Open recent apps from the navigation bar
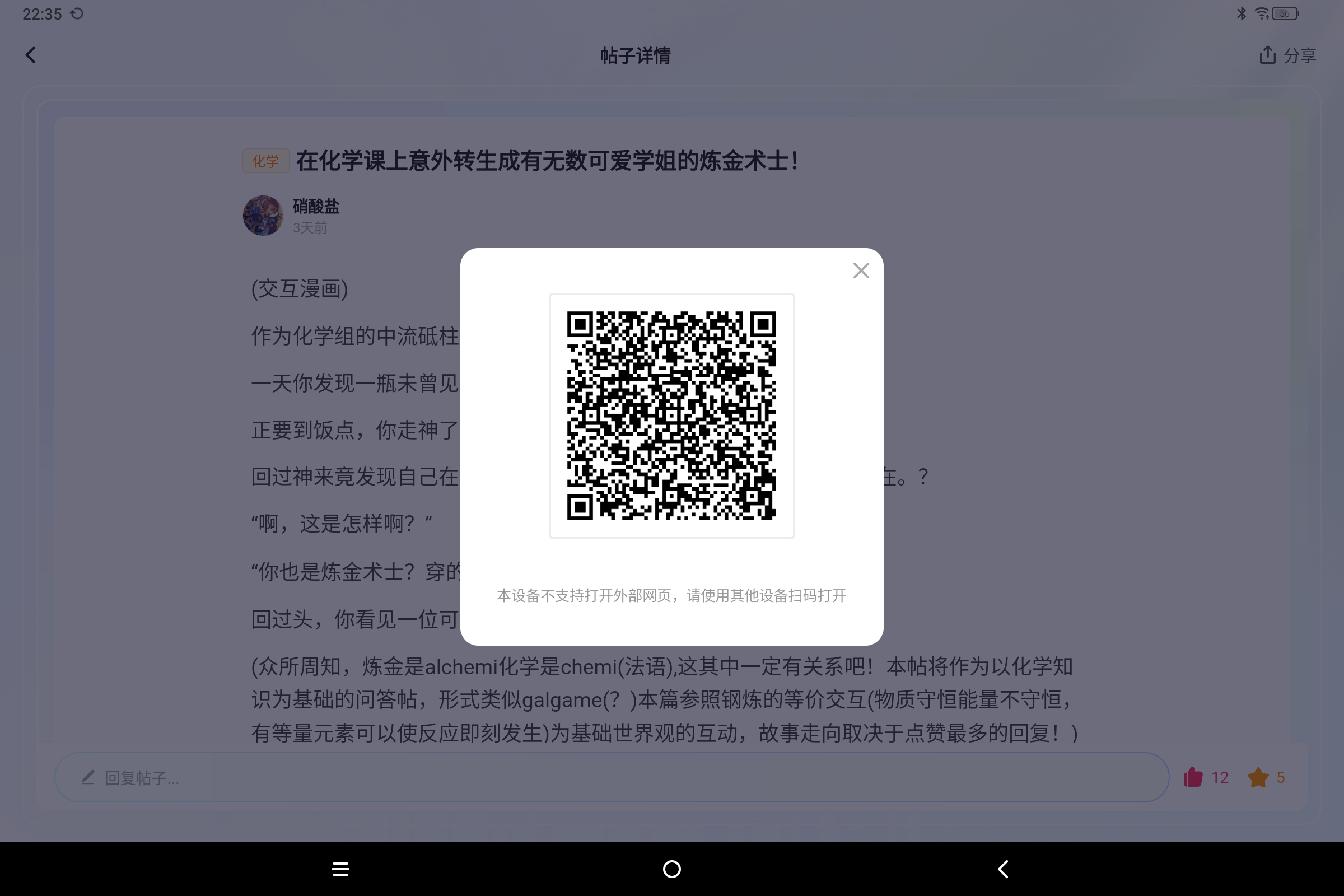The height and width of the screenshot is (896, 1344). point(340,869)
